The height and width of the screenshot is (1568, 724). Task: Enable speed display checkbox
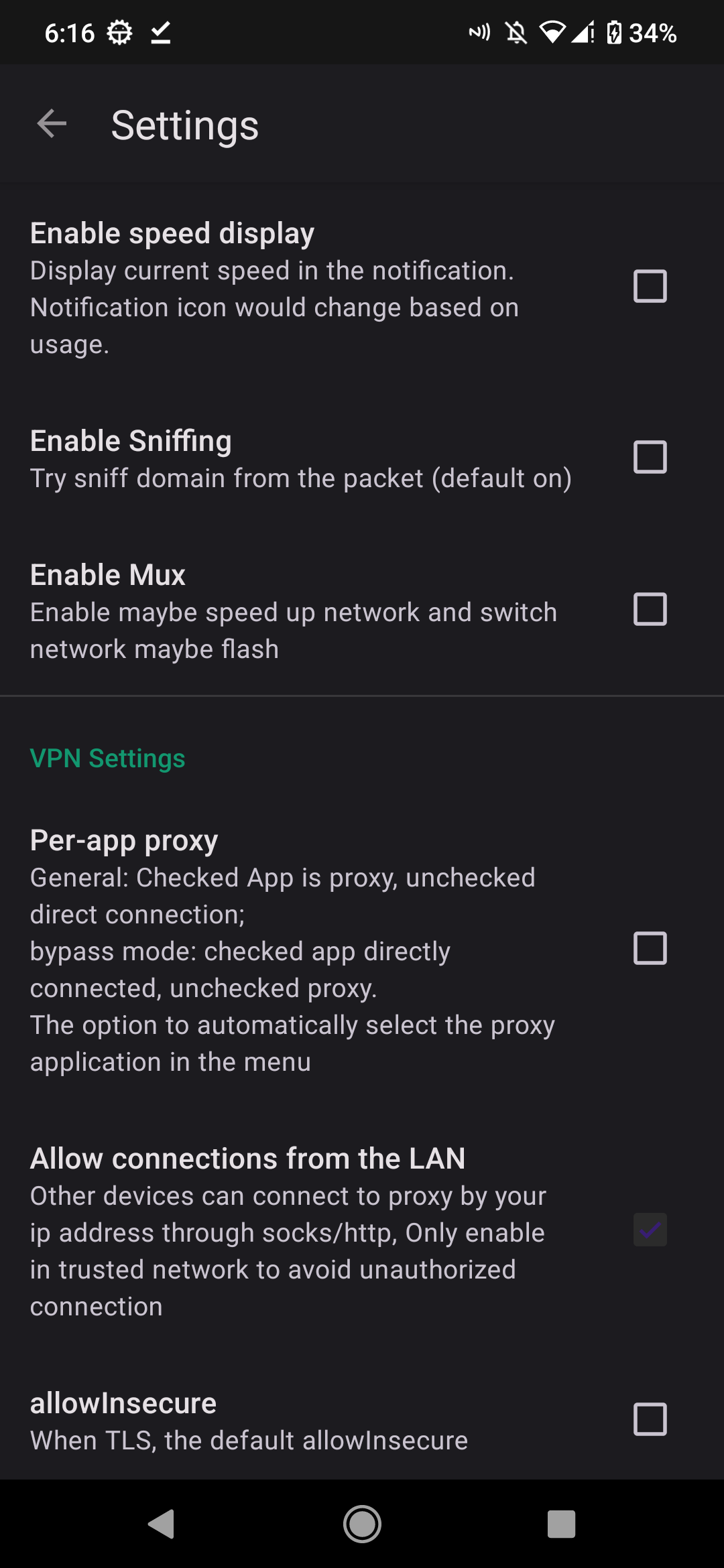[650, 287]
